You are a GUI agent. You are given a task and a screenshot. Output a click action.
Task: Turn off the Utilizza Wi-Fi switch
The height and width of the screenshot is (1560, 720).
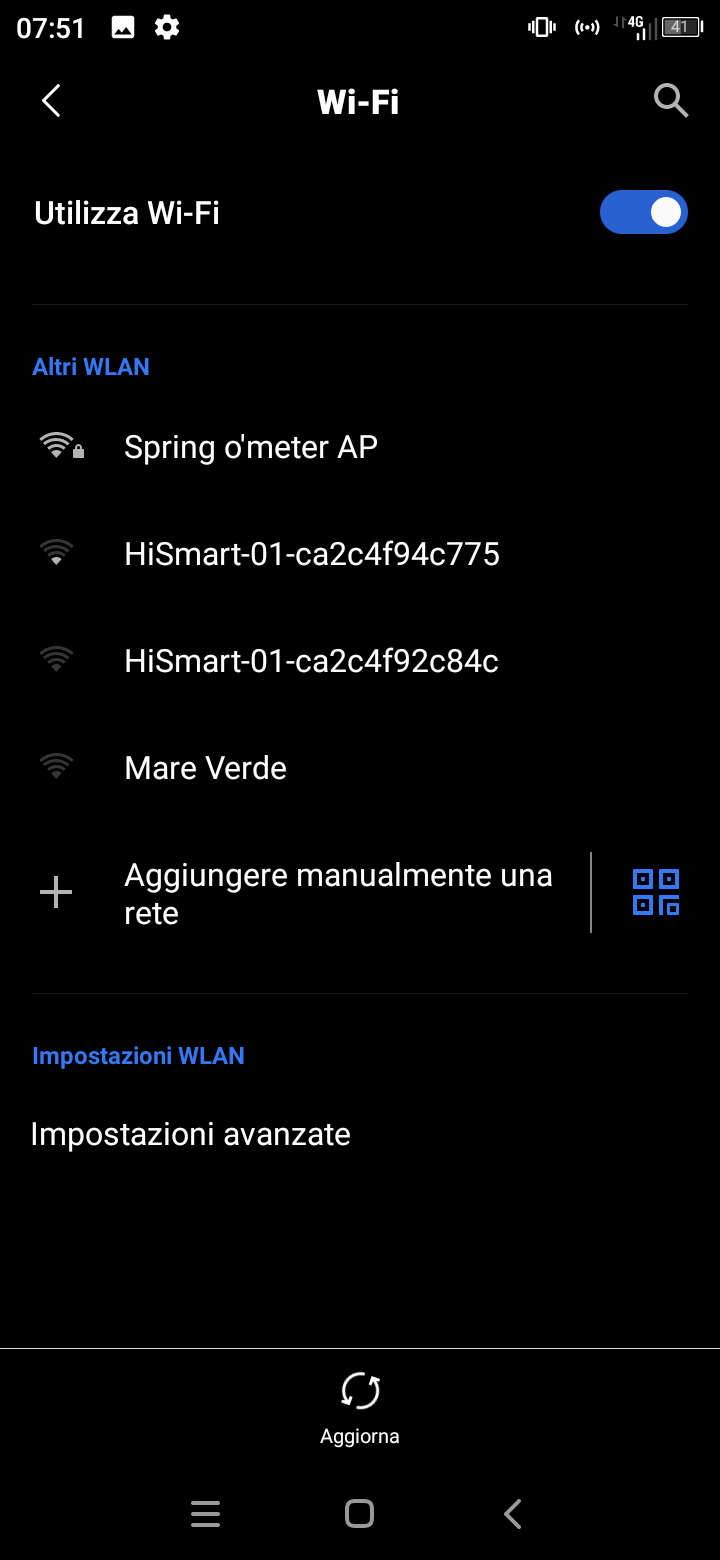click(x=643, y=212)
